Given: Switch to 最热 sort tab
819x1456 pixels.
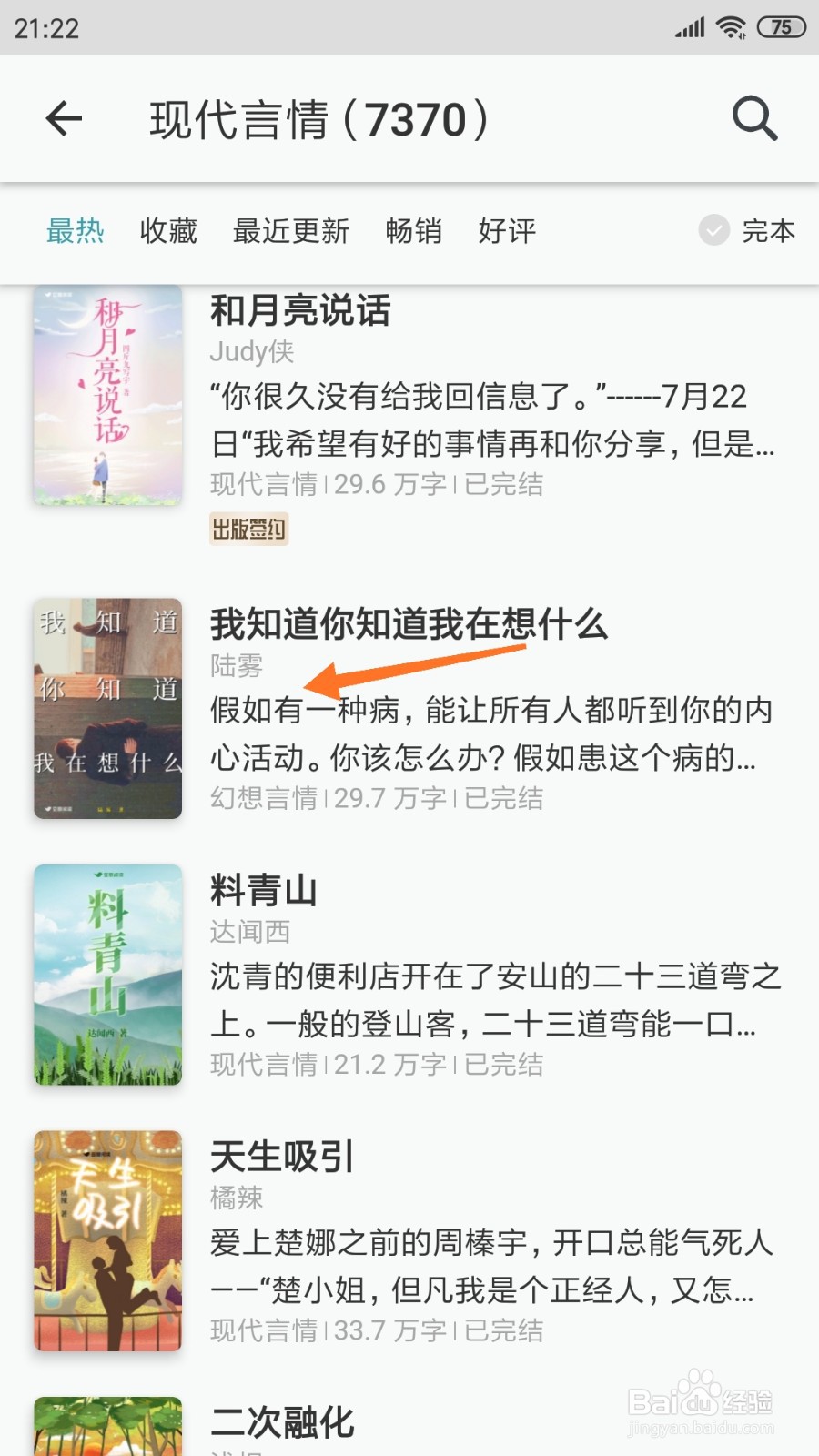Looking at the screenshot, I should pos(76,231).
